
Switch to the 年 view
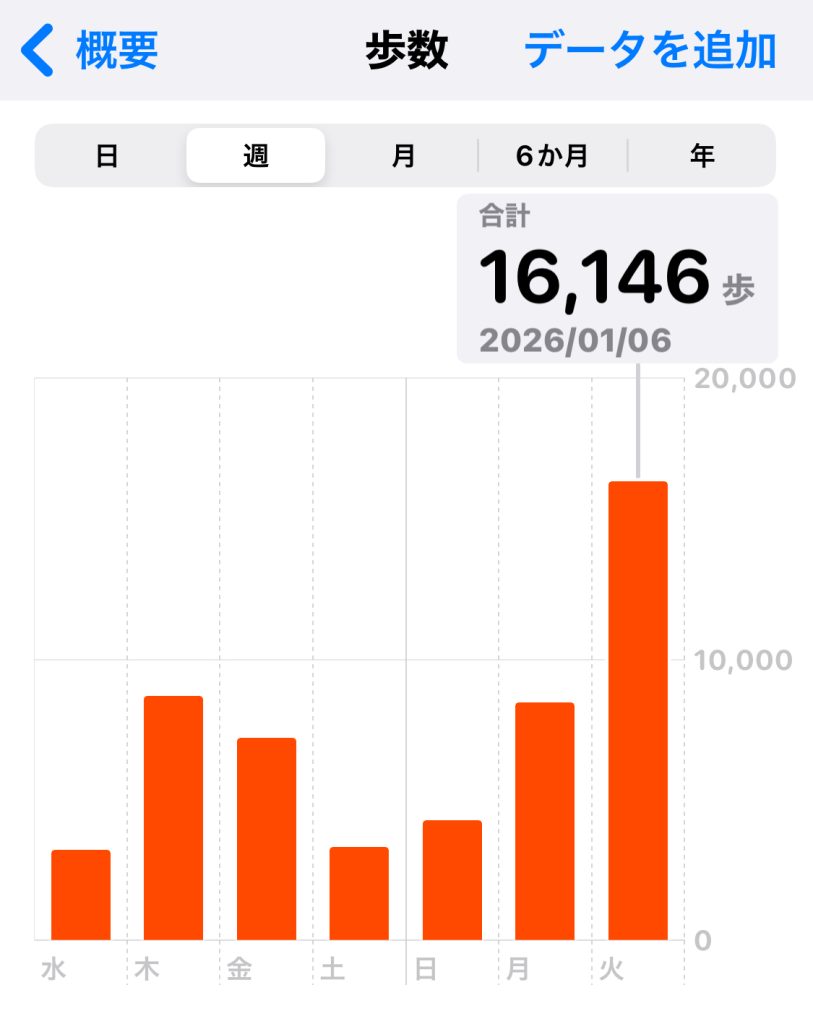[x=702, y=156]
